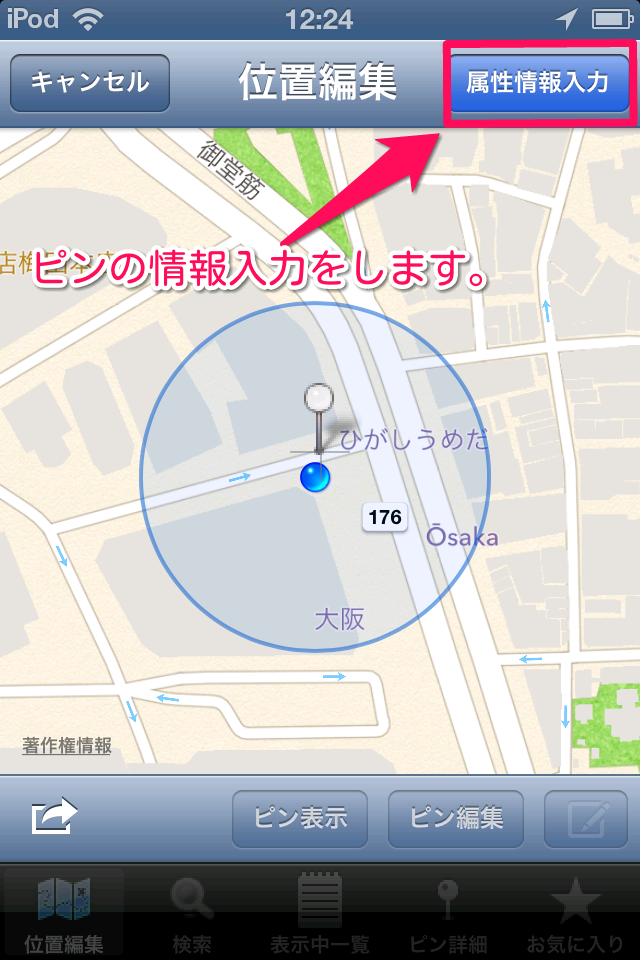Tap the compose note icon
640x960 pixels.
(x=585, y=819)
